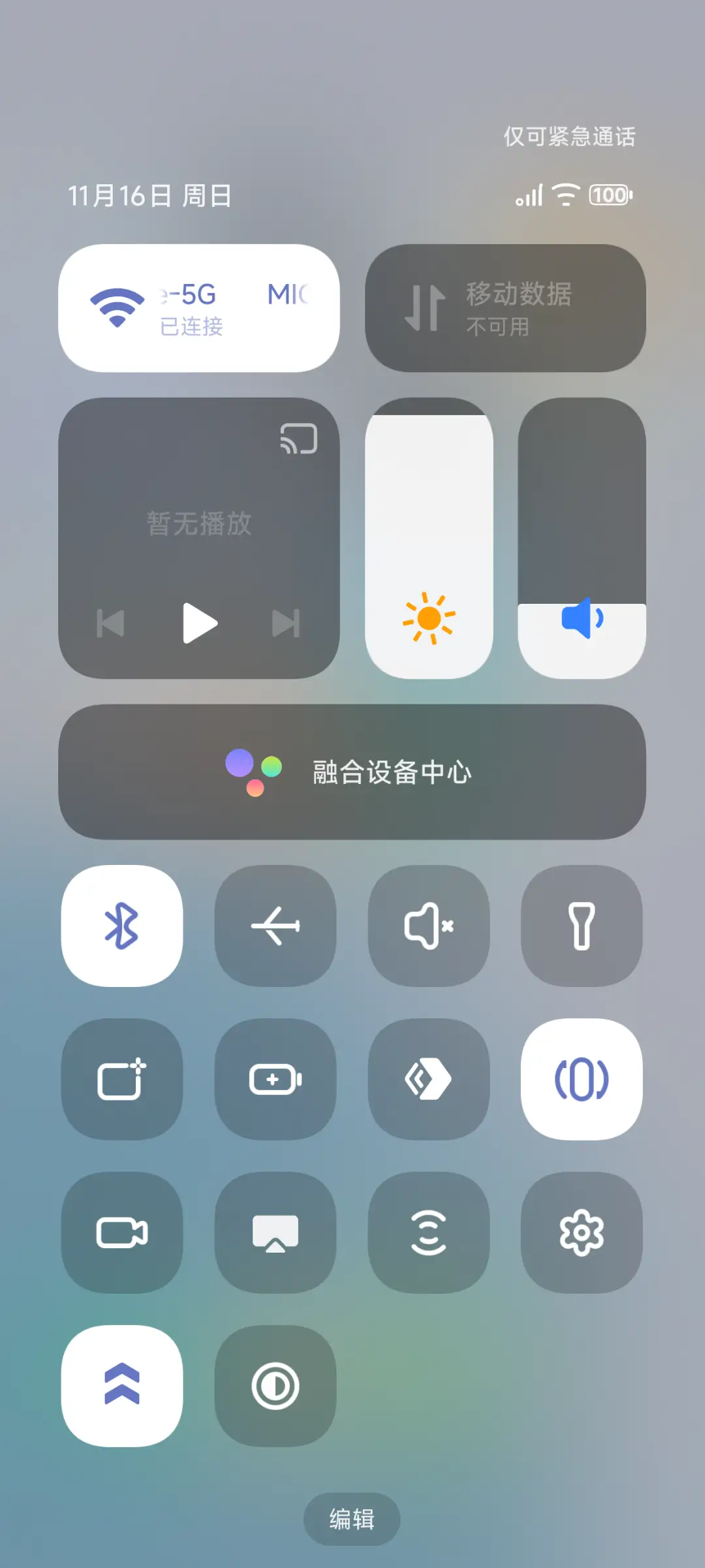Open the cast icon on the media card
The image size is (705, 1568).
pyautogui.click(x=299, y=439)
